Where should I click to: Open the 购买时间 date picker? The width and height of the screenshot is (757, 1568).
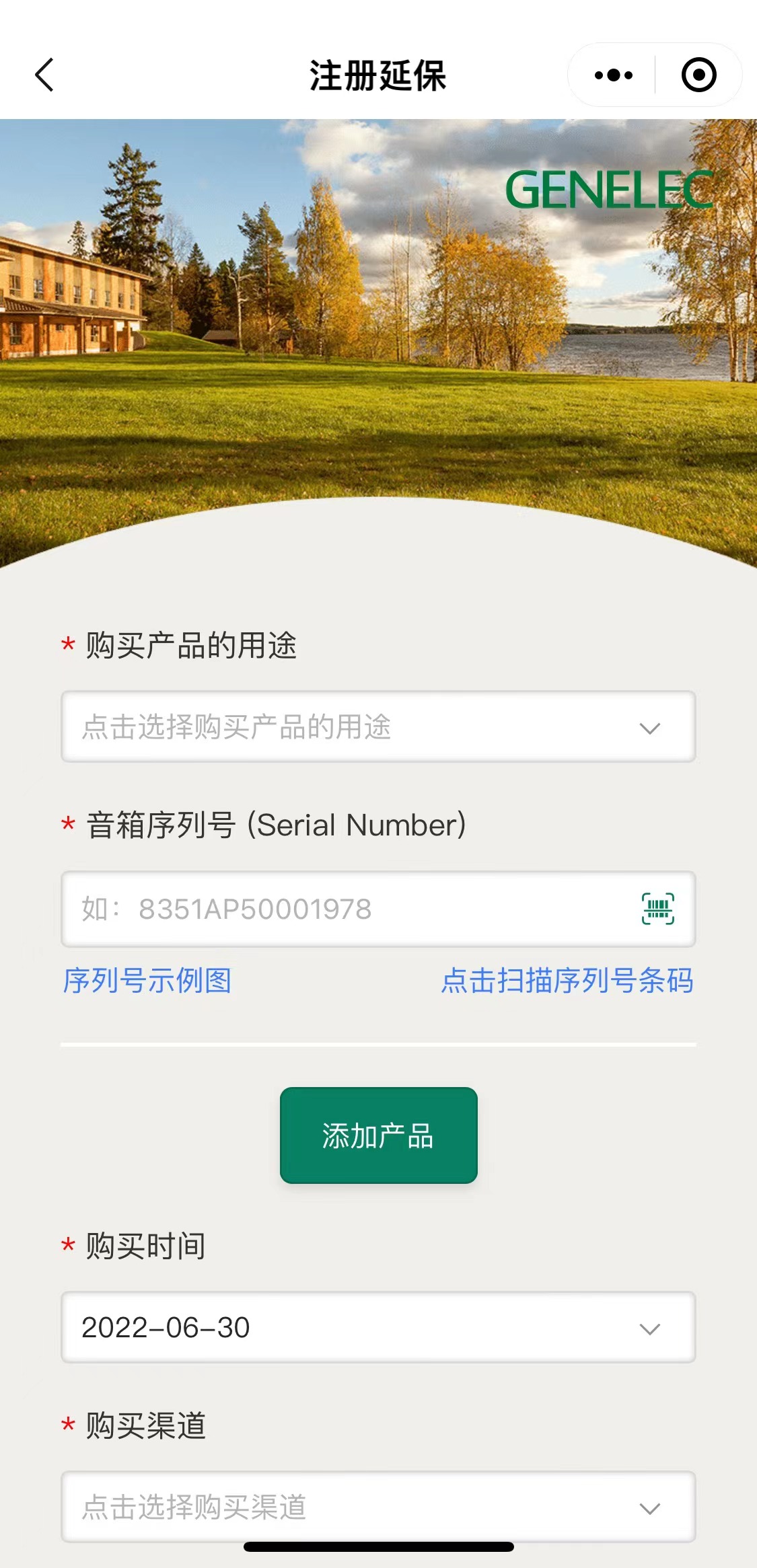point(377,1328)
